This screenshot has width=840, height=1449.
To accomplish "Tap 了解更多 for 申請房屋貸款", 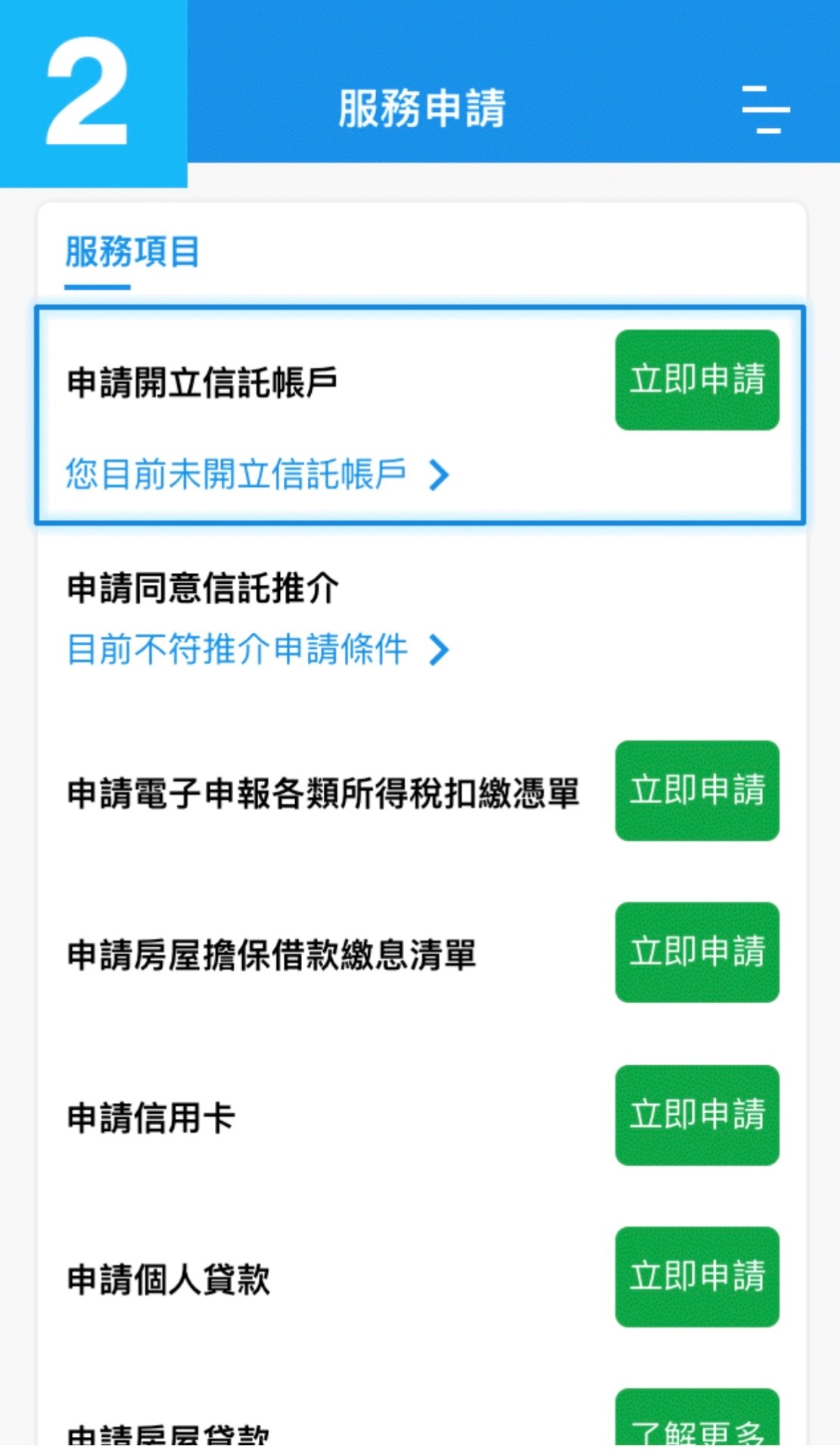I will pyautogui.click(x=696, y=1423).
